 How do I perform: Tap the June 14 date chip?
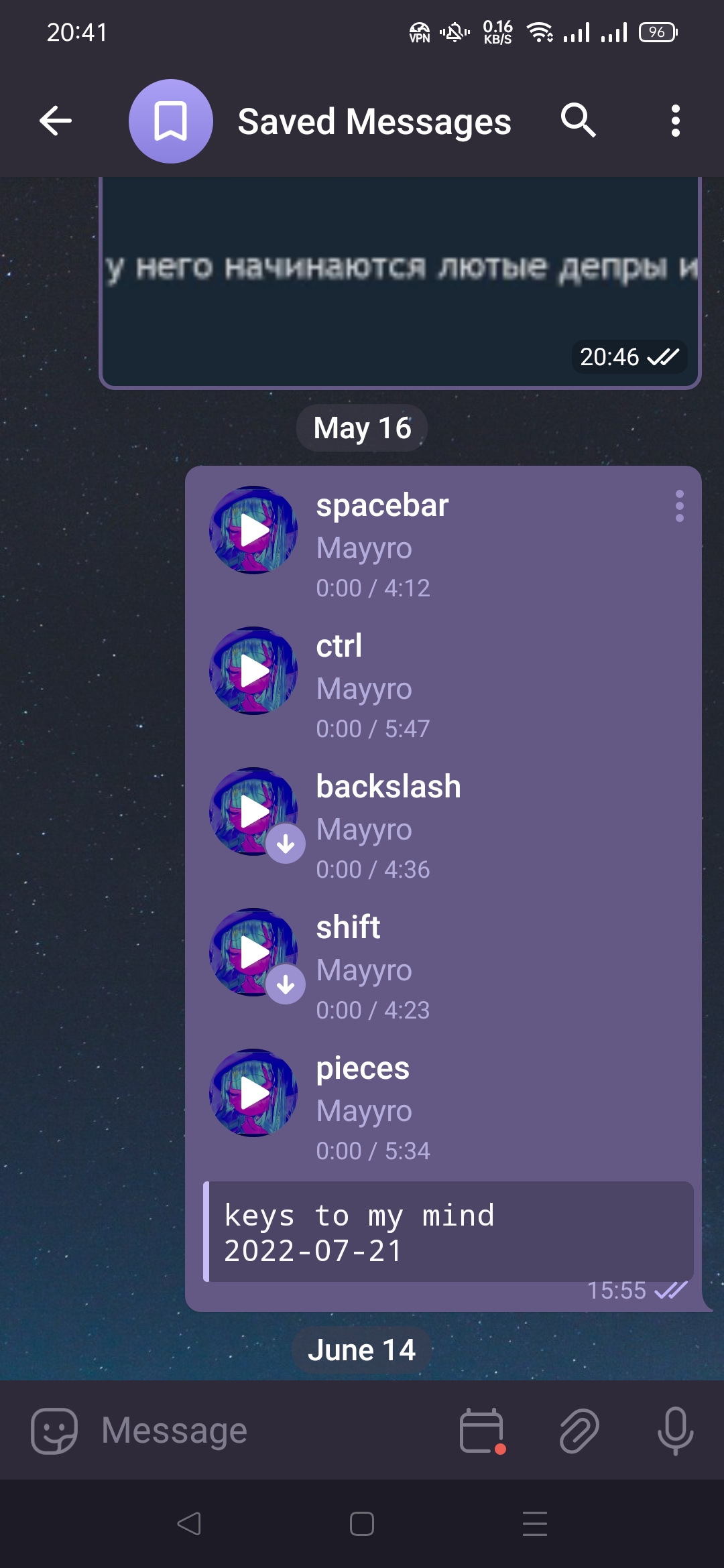pyautogui.click(x=362, y=1350)
